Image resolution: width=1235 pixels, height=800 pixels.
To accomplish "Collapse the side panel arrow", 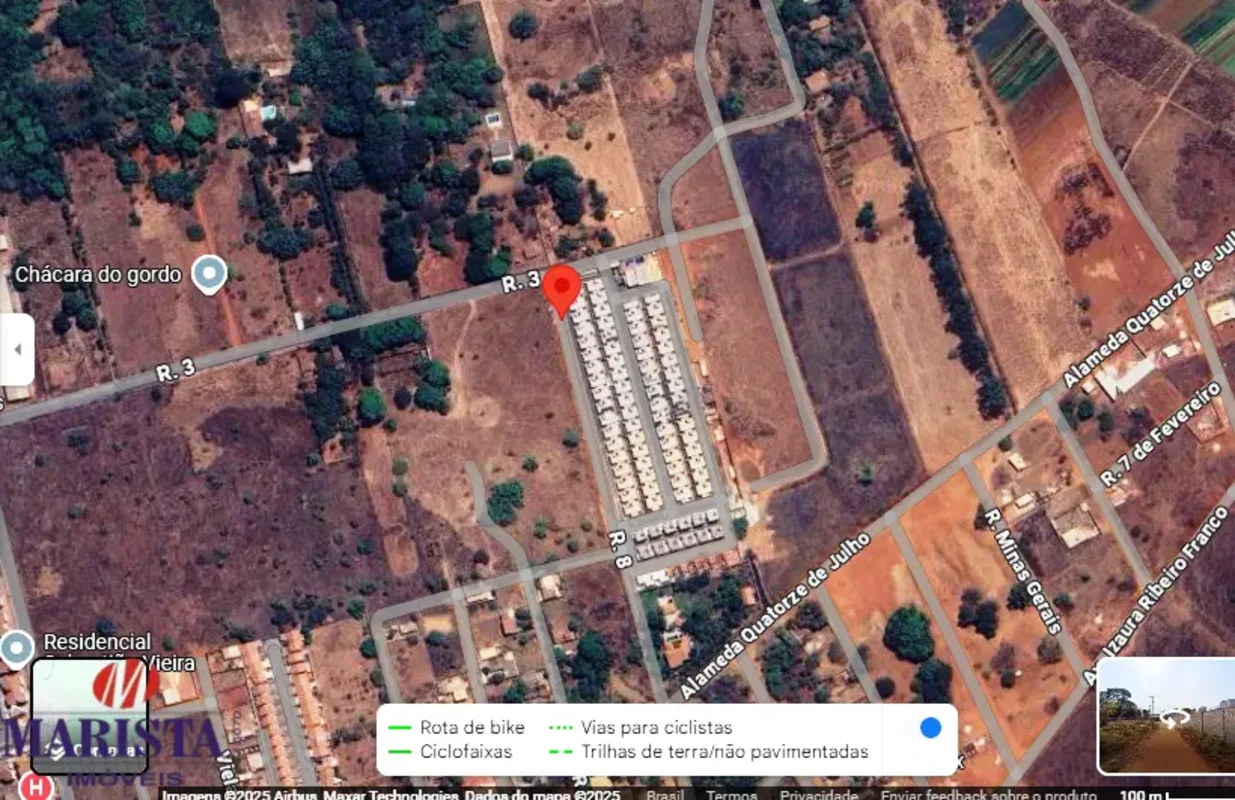I will point(17,350).
